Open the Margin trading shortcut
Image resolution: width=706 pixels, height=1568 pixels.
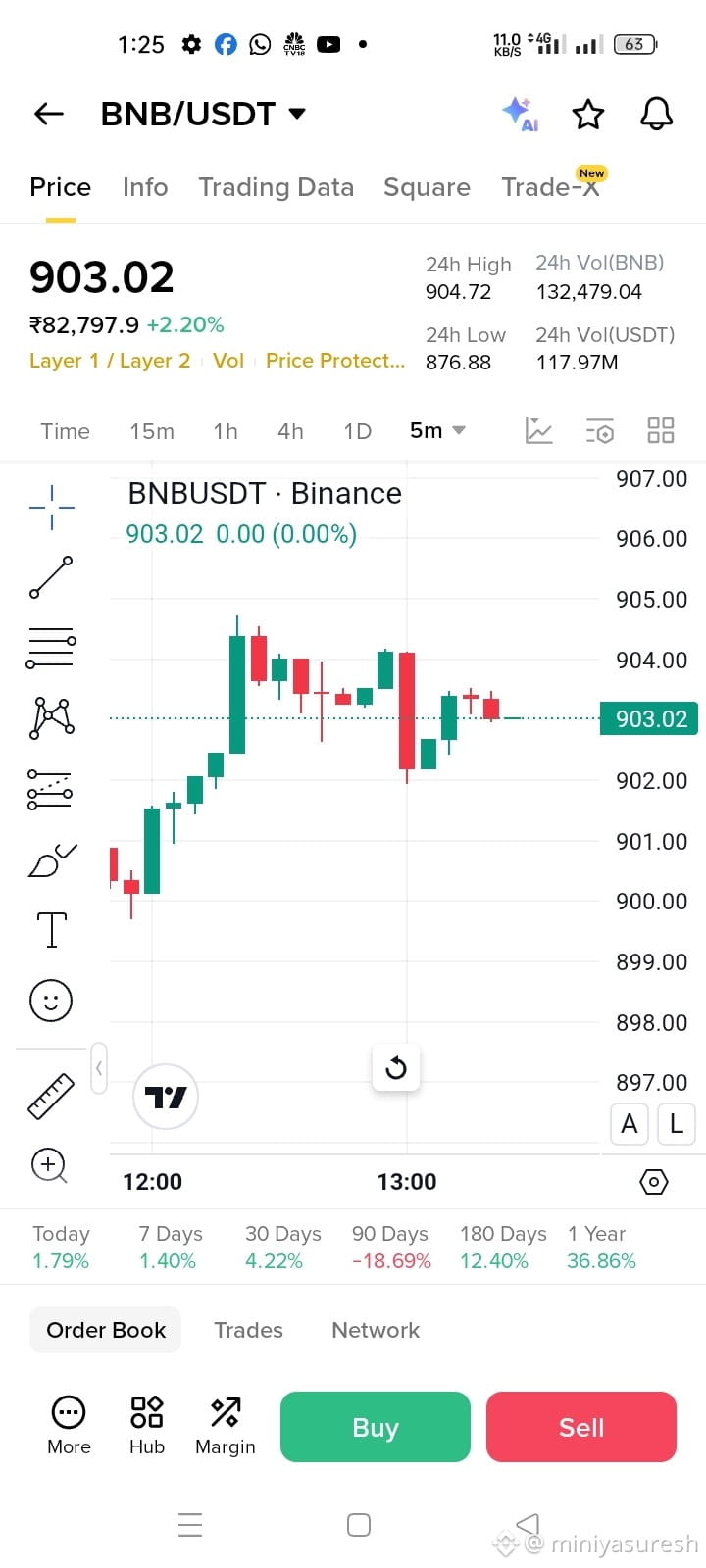pyautogui.click(x=225, y=1426)
